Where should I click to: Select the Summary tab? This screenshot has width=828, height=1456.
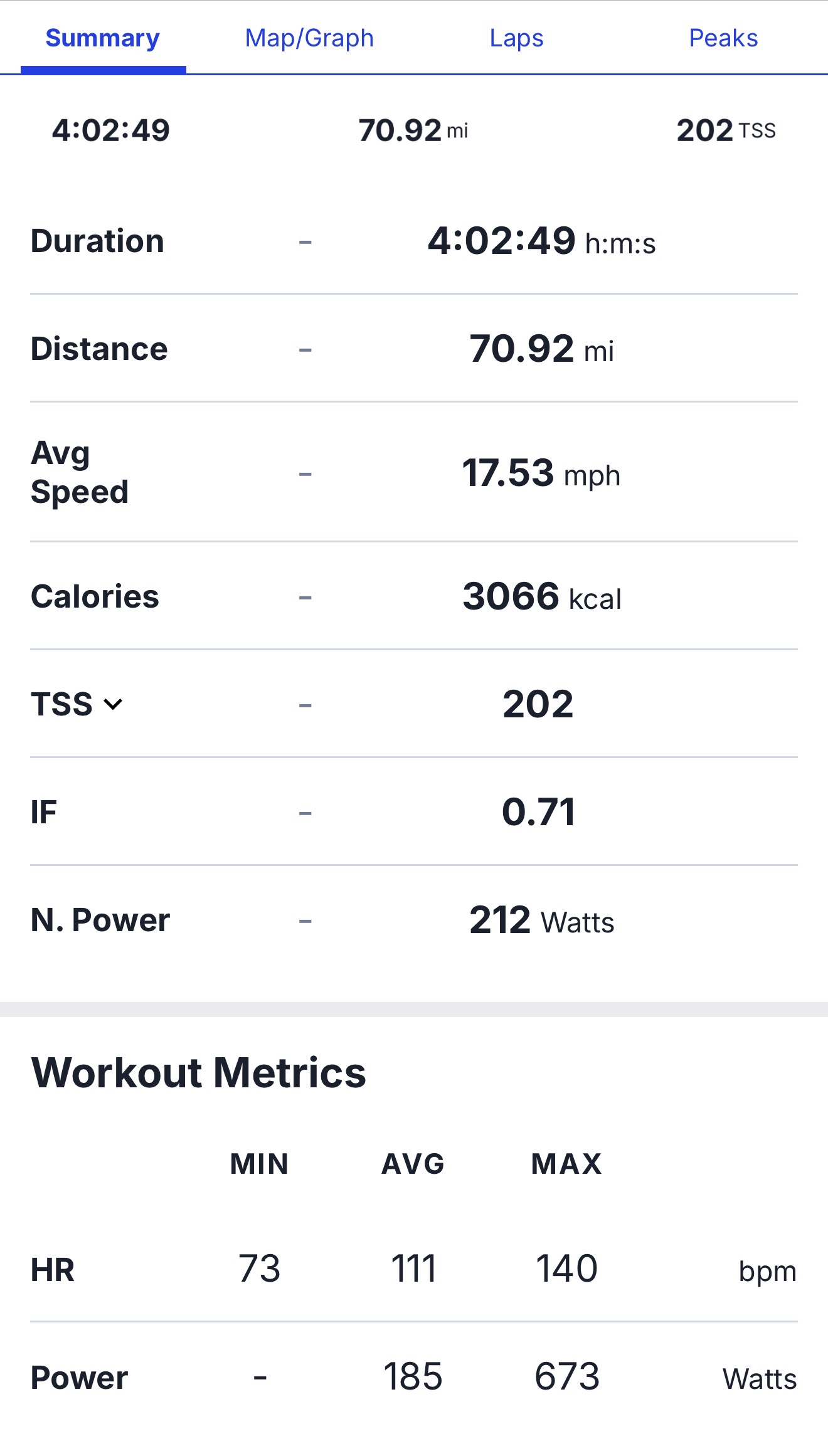point(103,39)
